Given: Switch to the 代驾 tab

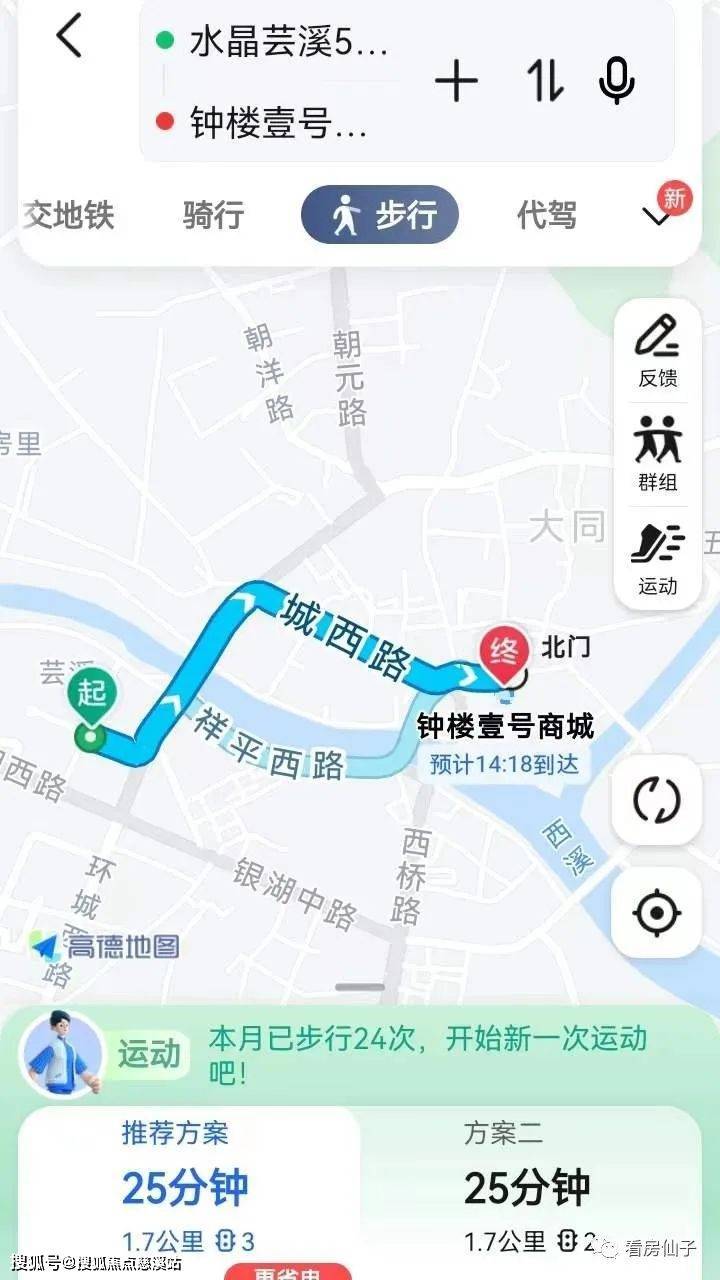Looking at the screenshot, I should [x=546, y=214].
